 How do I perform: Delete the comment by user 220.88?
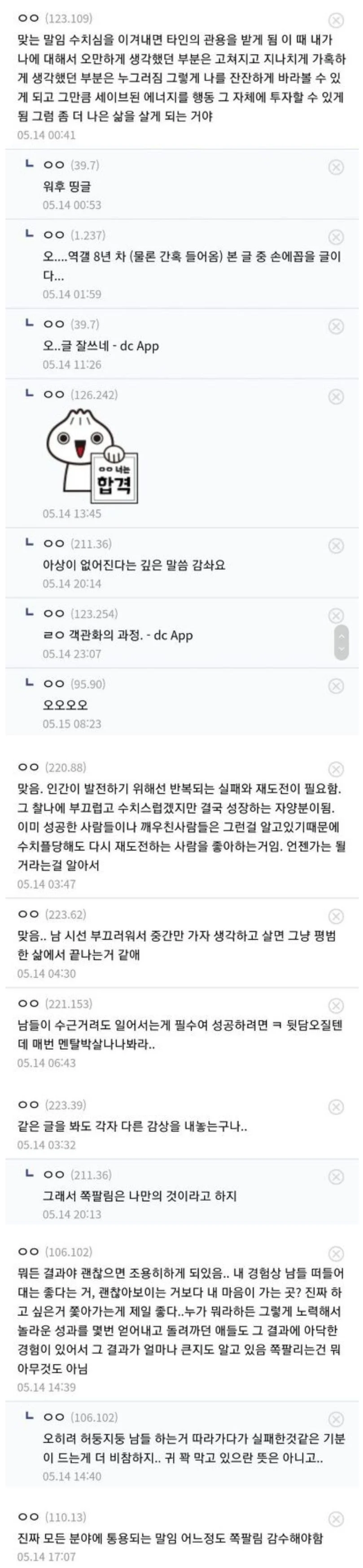coord(336,769)
